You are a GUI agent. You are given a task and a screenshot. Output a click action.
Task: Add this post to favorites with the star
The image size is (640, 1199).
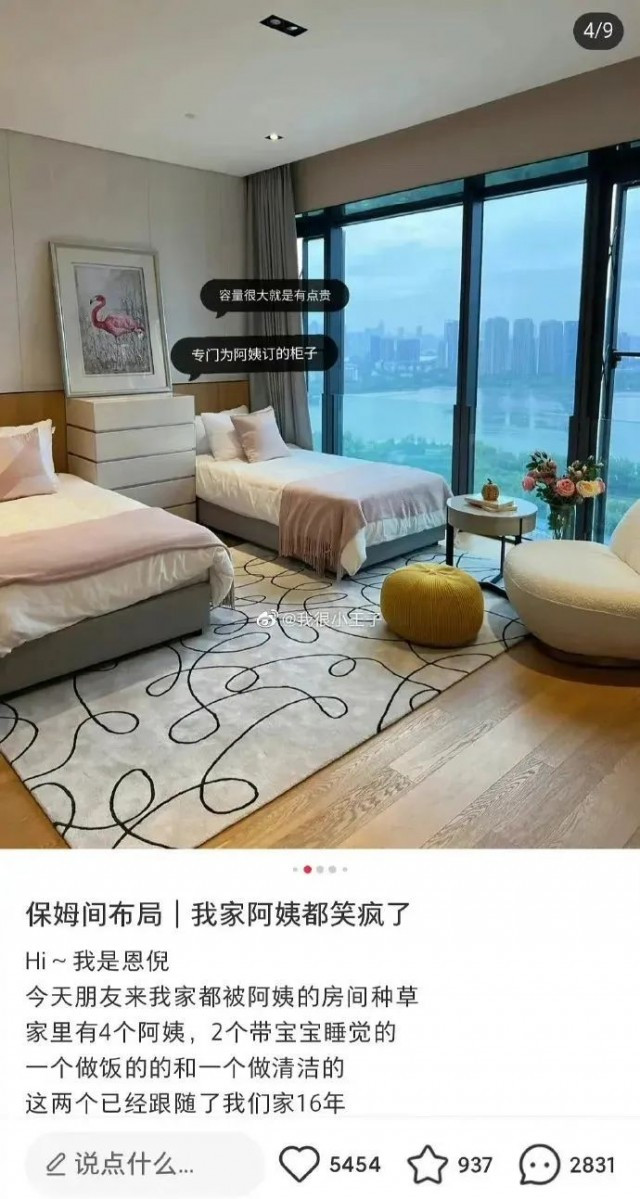tap(427, 1164)
